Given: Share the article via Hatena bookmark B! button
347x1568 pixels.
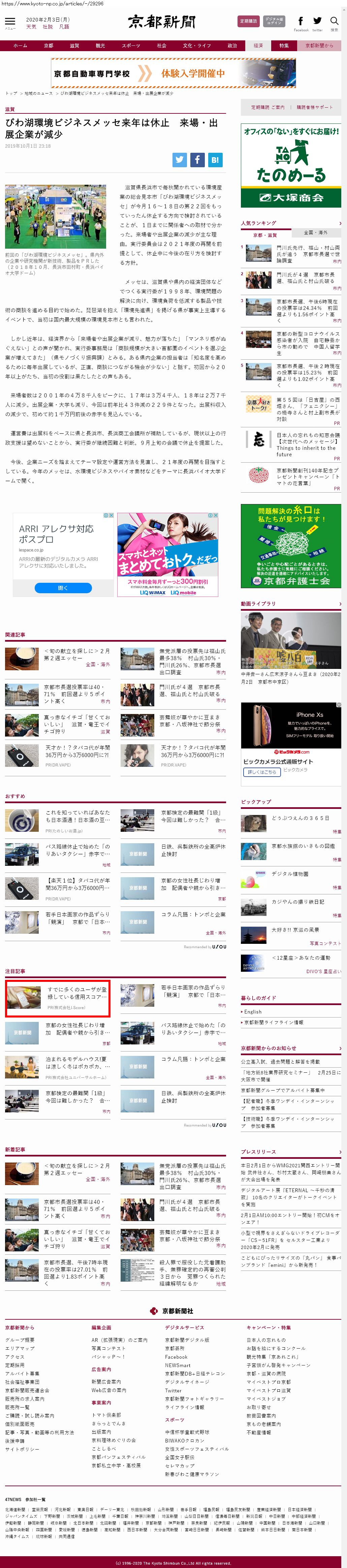Looking at the screenshot, I should [x=215, y=159].
